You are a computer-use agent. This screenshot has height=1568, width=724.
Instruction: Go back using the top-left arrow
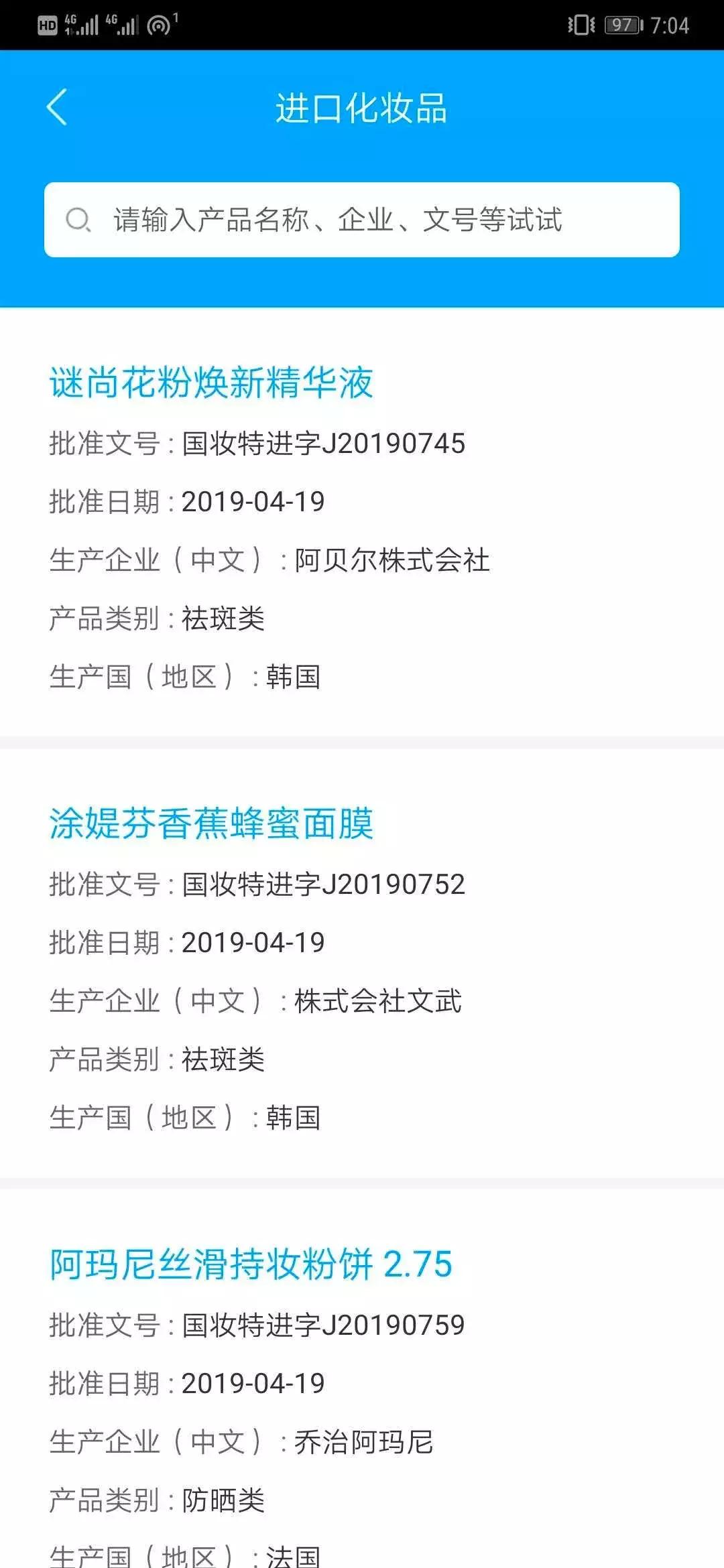click(x=57, y=107)
